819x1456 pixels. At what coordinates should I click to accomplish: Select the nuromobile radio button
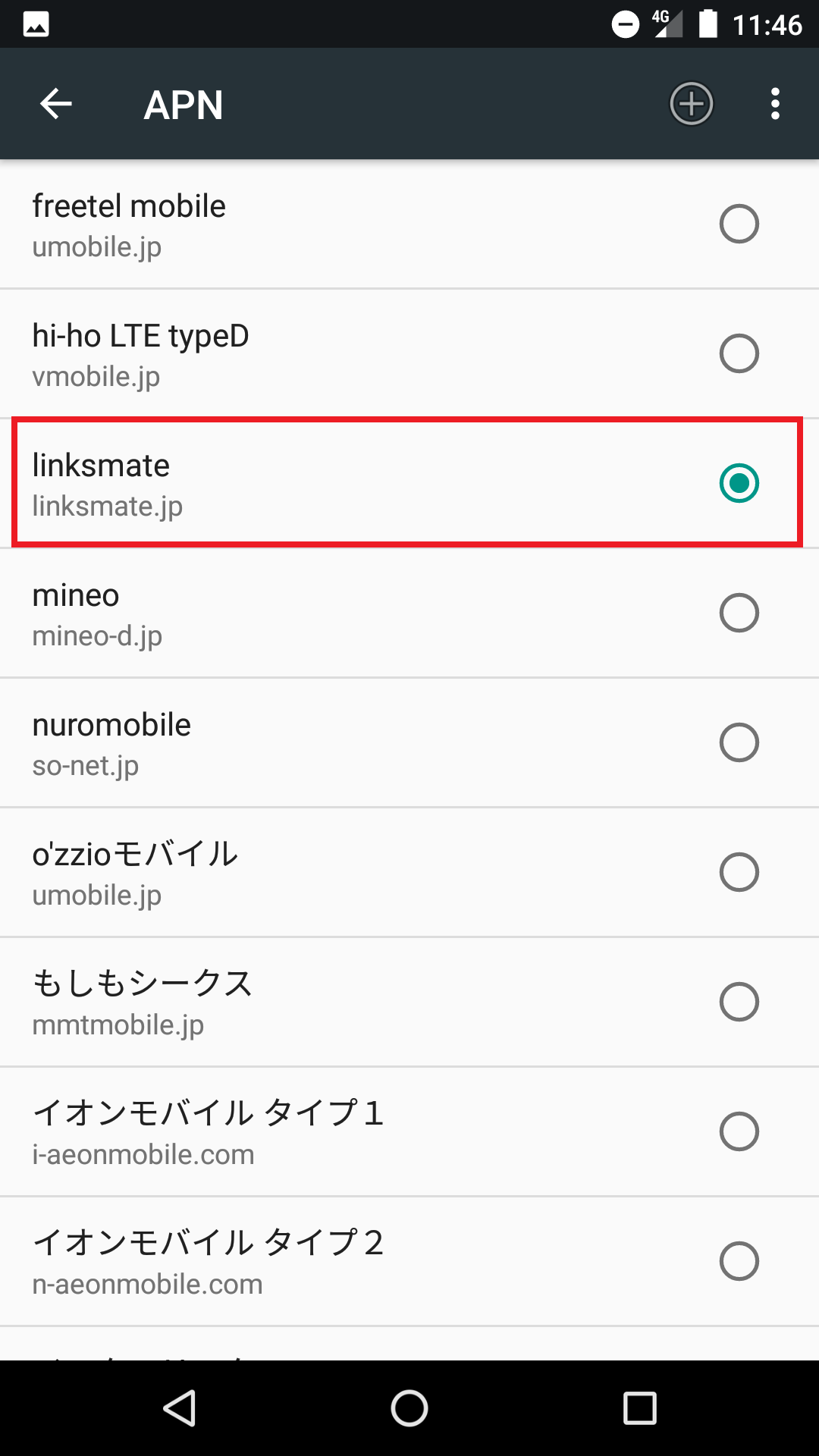[x=739, y=742]
